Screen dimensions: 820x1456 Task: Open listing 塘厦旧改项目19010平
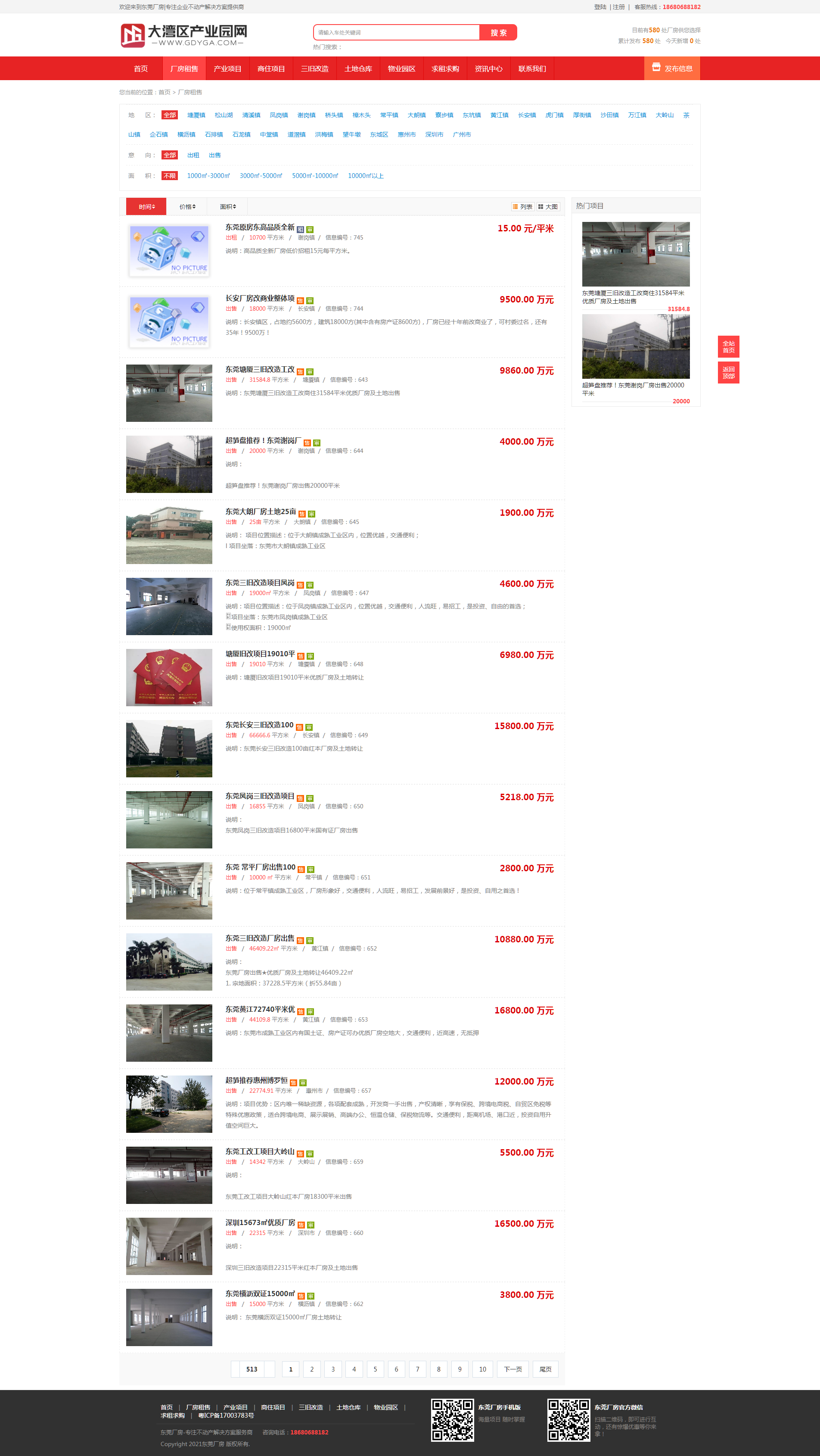(260, 654)
